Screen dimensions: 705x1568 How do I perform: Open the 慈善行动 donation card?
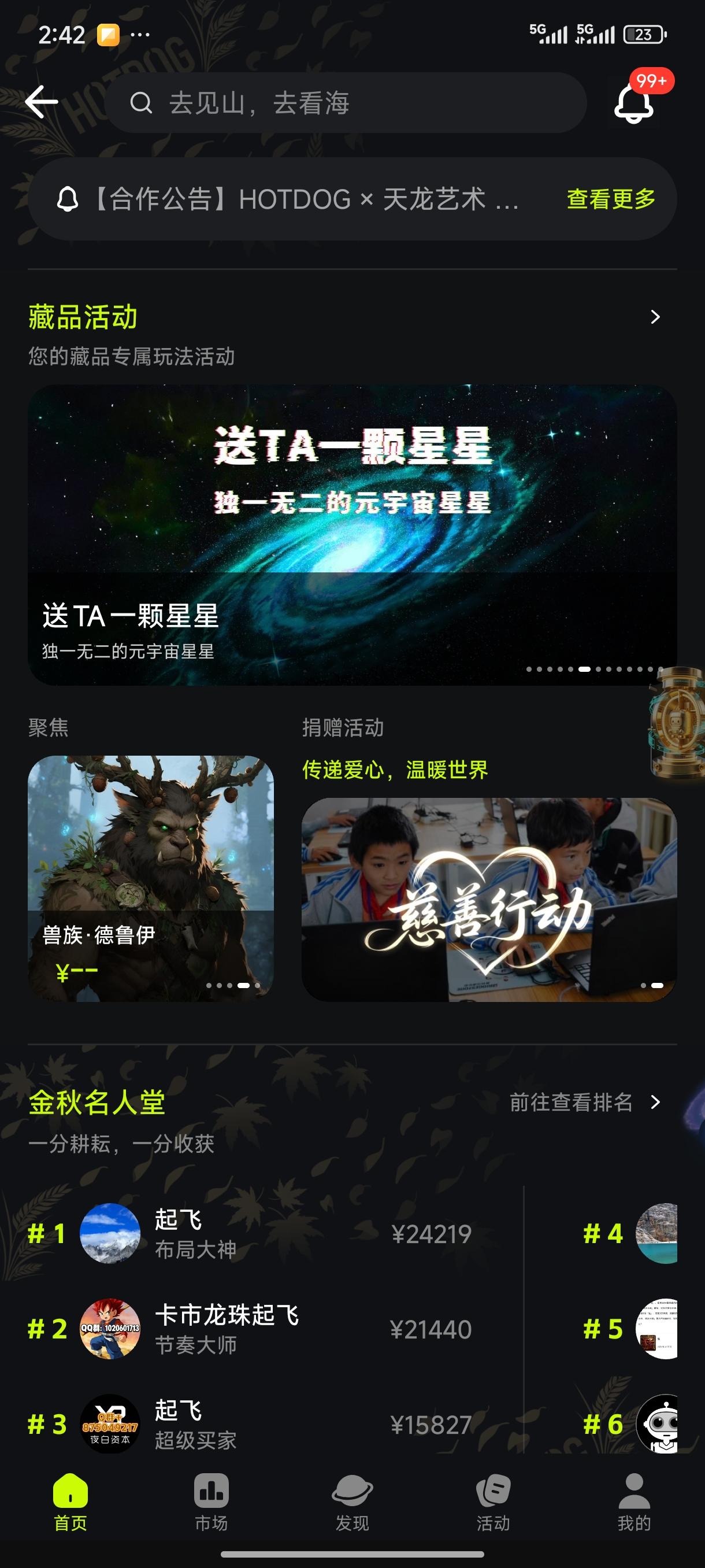pos(488,899)
